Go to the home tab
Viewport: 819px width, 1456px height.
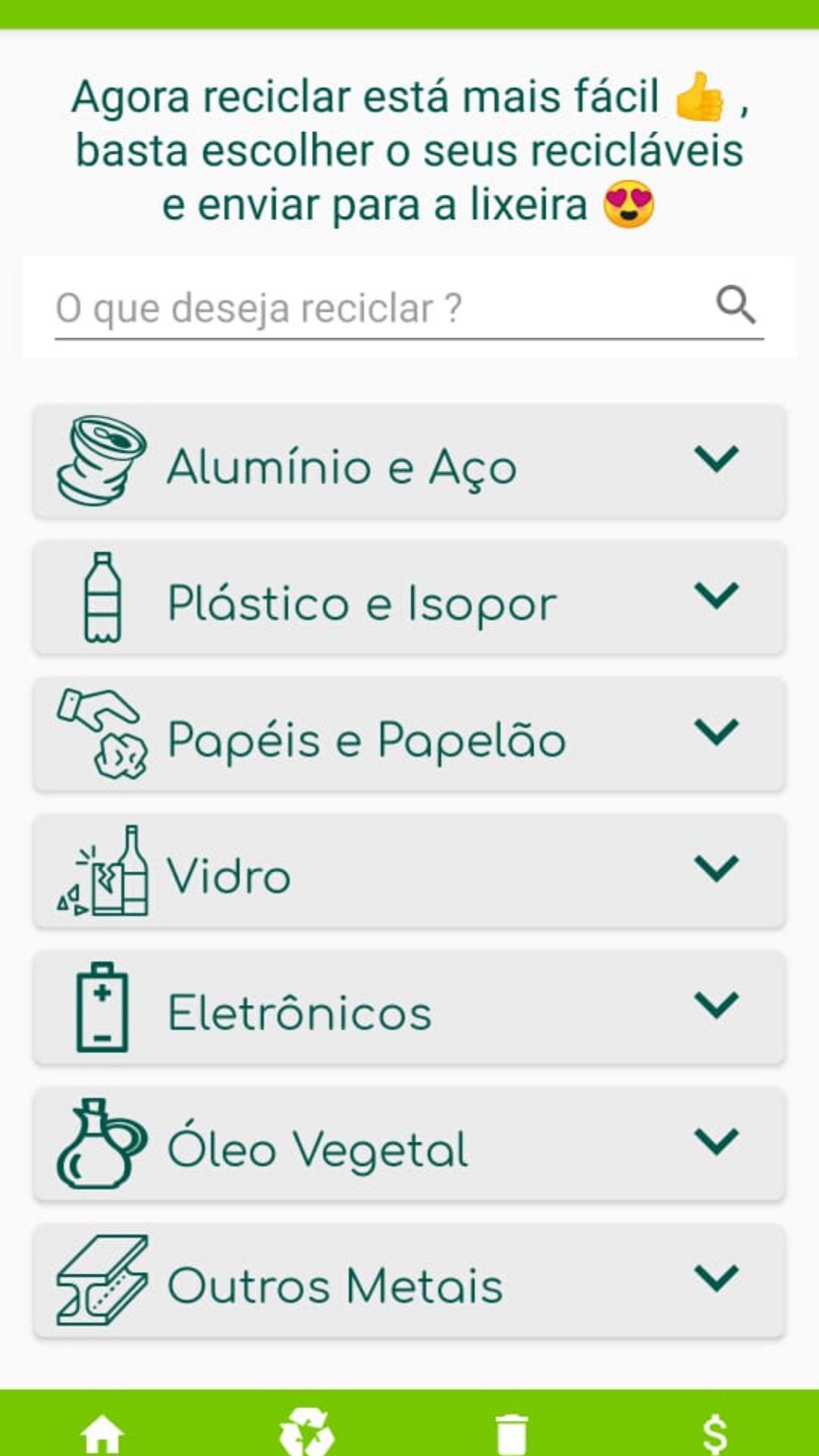tap(102, 1433)
